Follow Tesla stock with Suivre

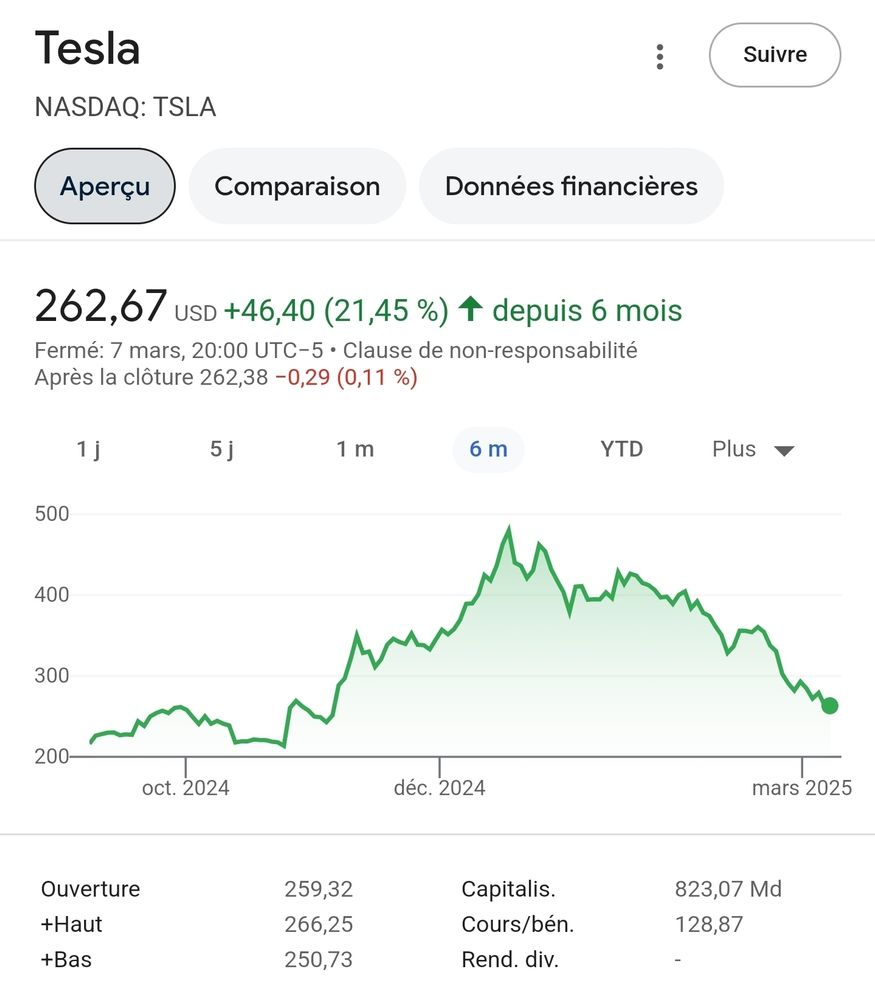click(x=774, y=55)
